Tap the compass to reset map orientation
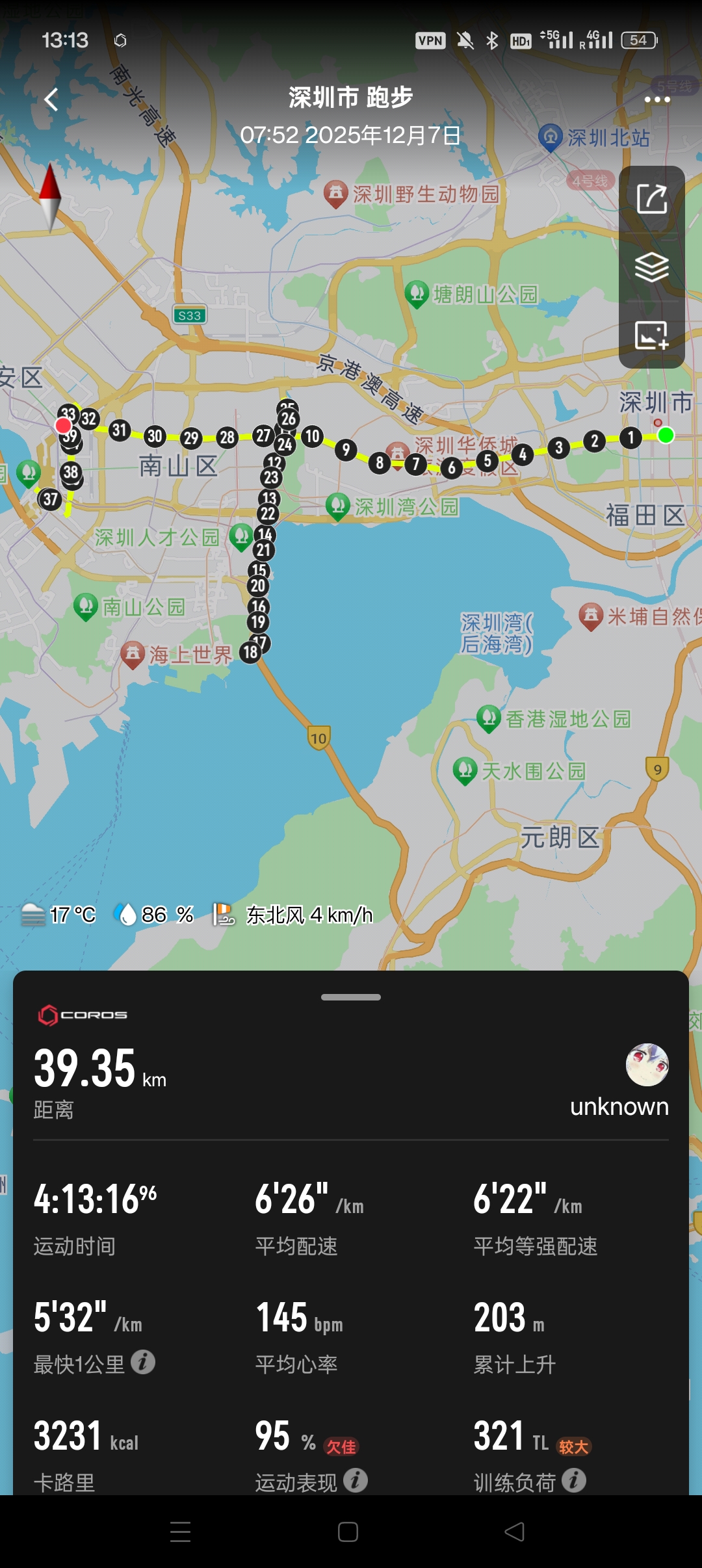The image size is (702, 1568). (50, 197)
